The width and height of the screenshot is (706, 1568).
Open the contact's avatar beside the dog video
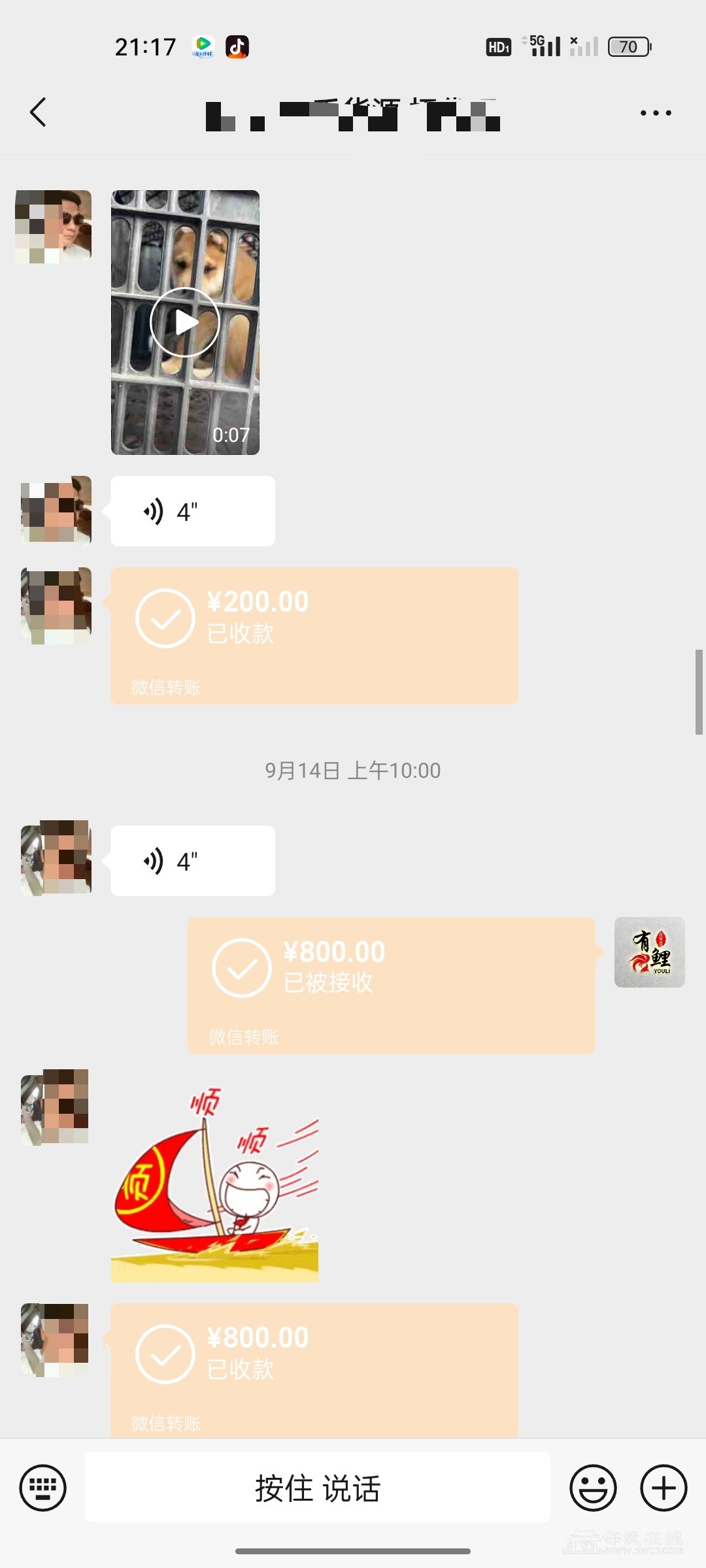coord(54,226)
